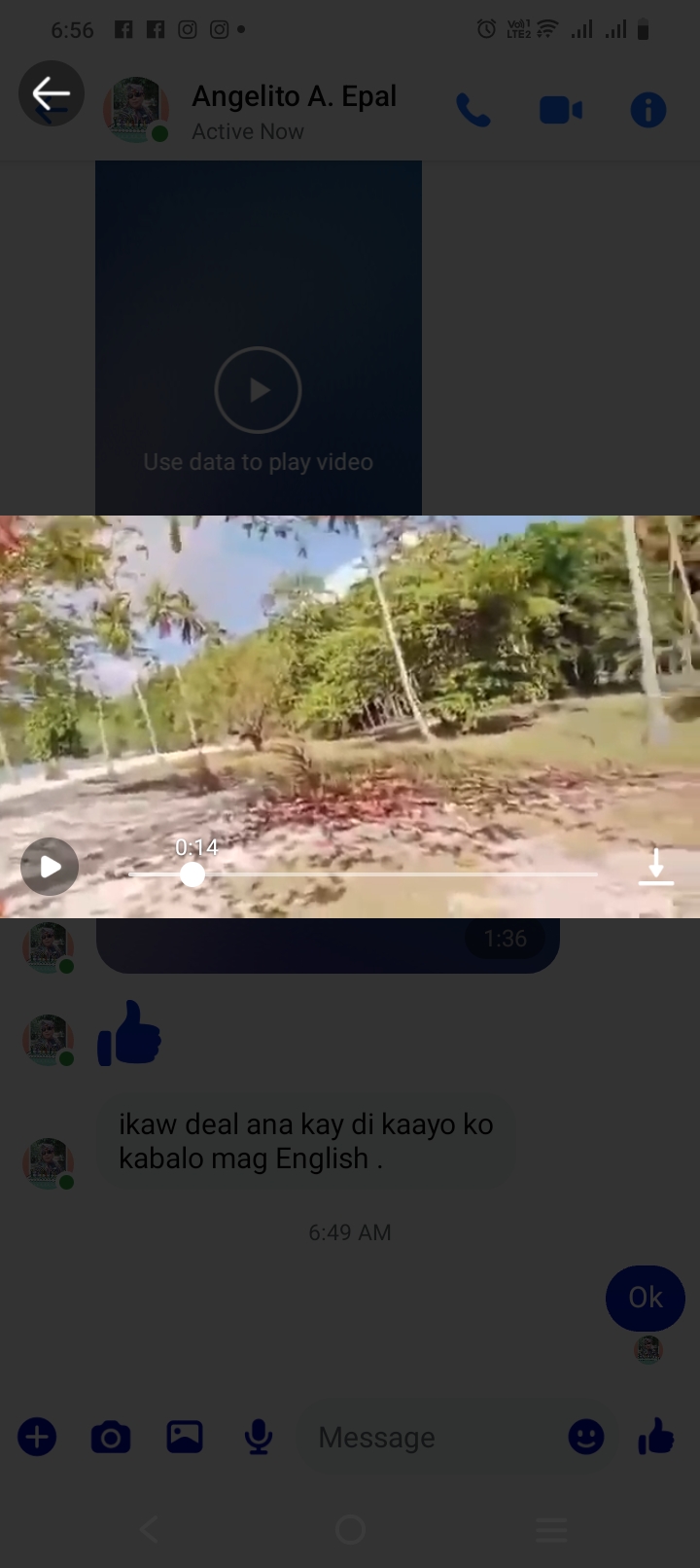Screen dimensions: 700x1568
Task: Tap the video seek bar
Action: coord(363,874)
